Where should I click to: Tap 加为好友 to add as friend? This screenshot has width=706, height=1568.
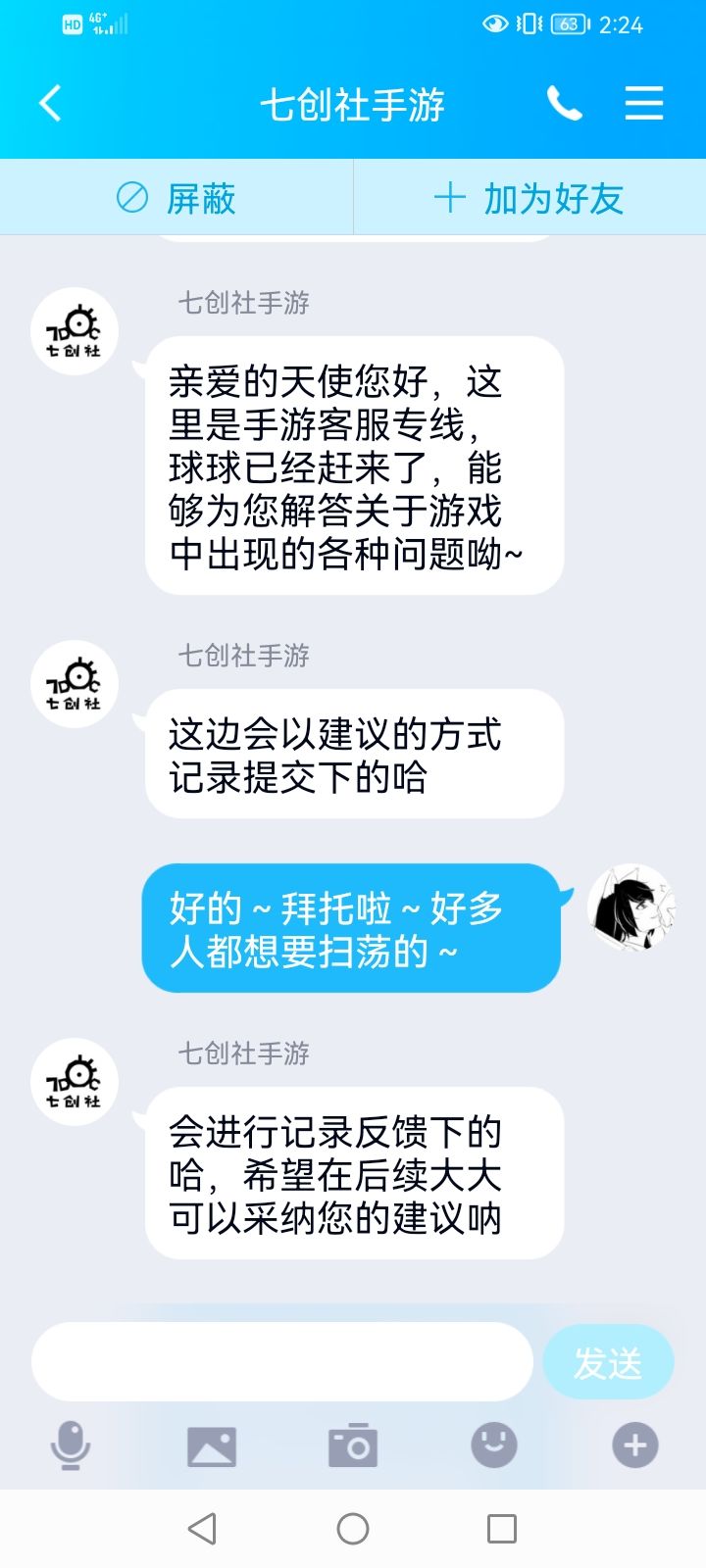[529, 197]
